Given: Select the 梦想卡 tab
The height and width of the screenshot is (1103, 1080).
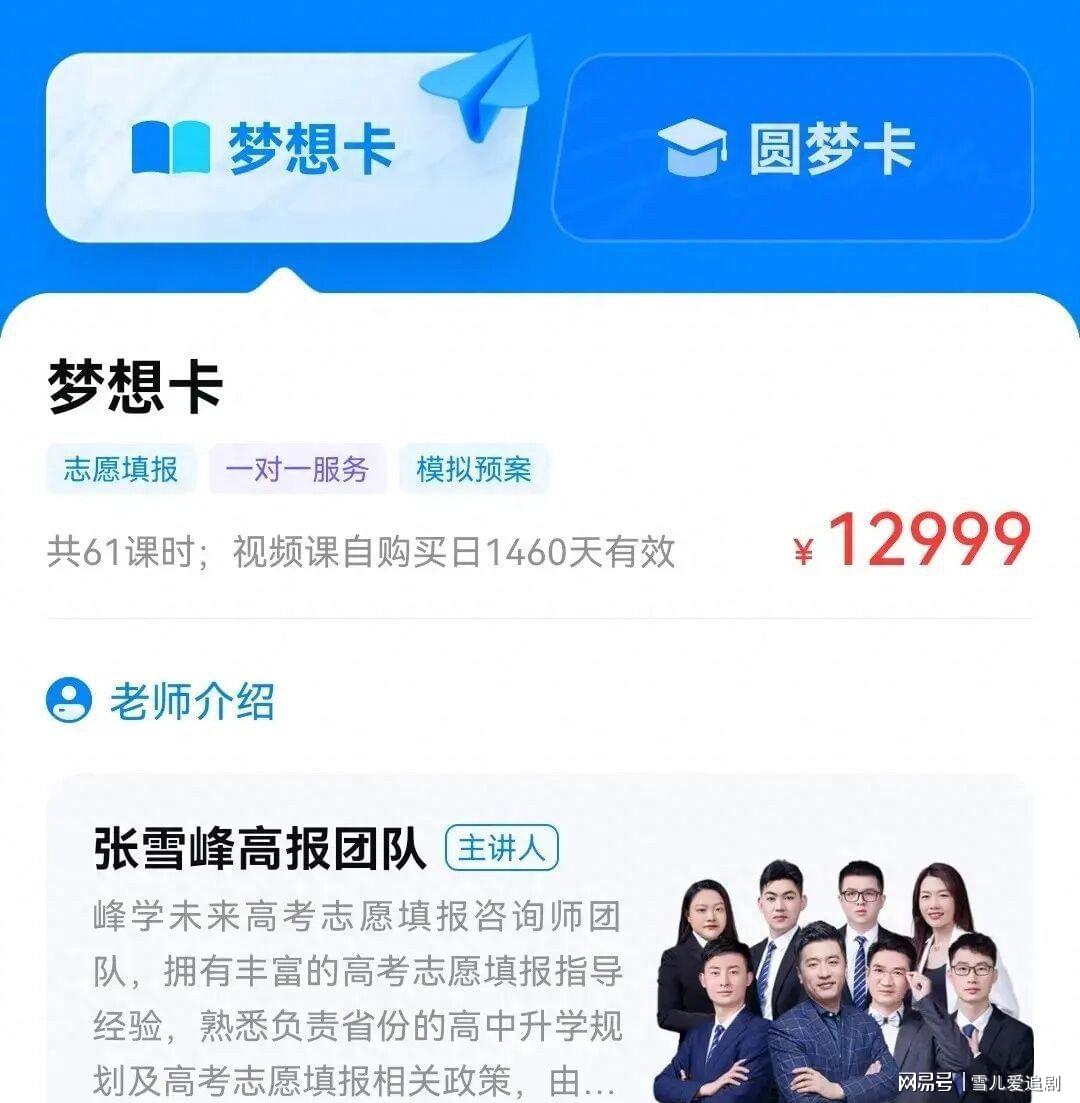Looking at the screenshot, I should 278,148.
